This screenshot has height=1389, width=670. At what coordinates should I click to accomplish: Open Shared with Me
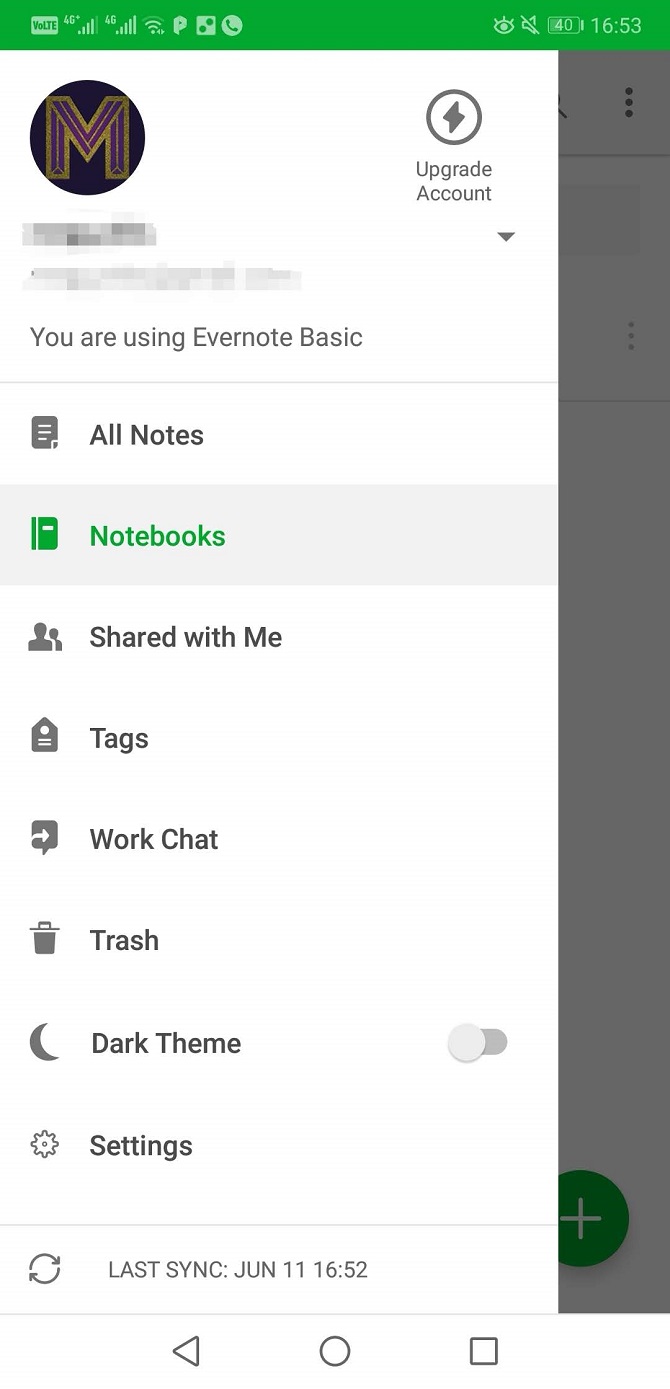pyautogui.click(x=185, y=637)
